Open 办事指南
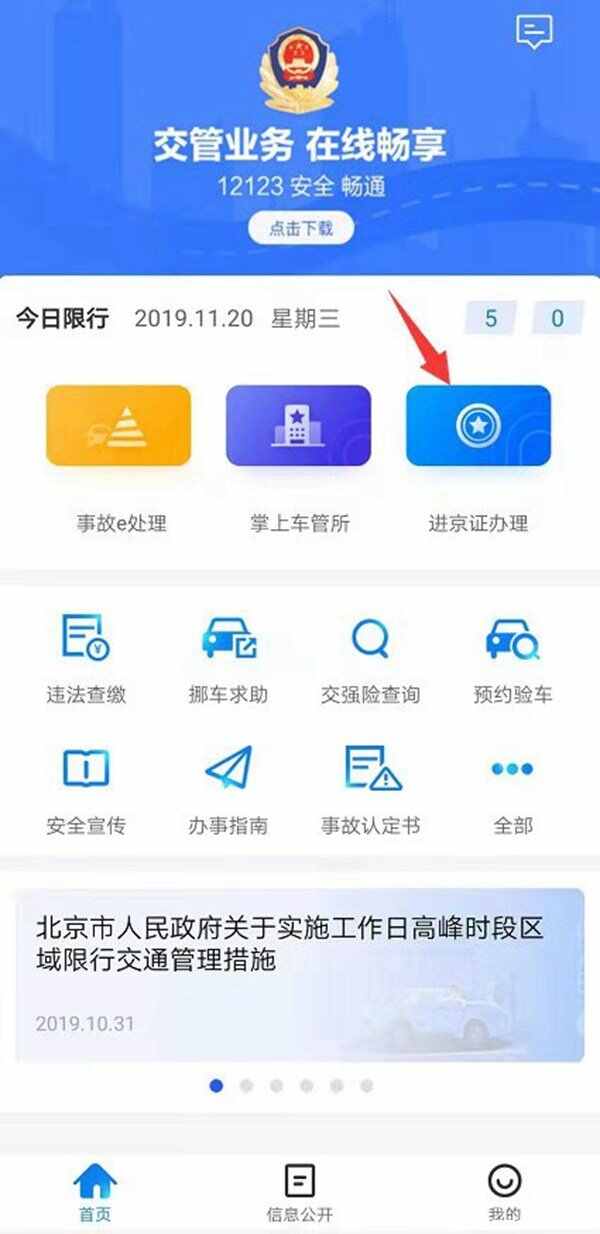The height and width of the screenshot is (1234, 600). tap(229, 790)
